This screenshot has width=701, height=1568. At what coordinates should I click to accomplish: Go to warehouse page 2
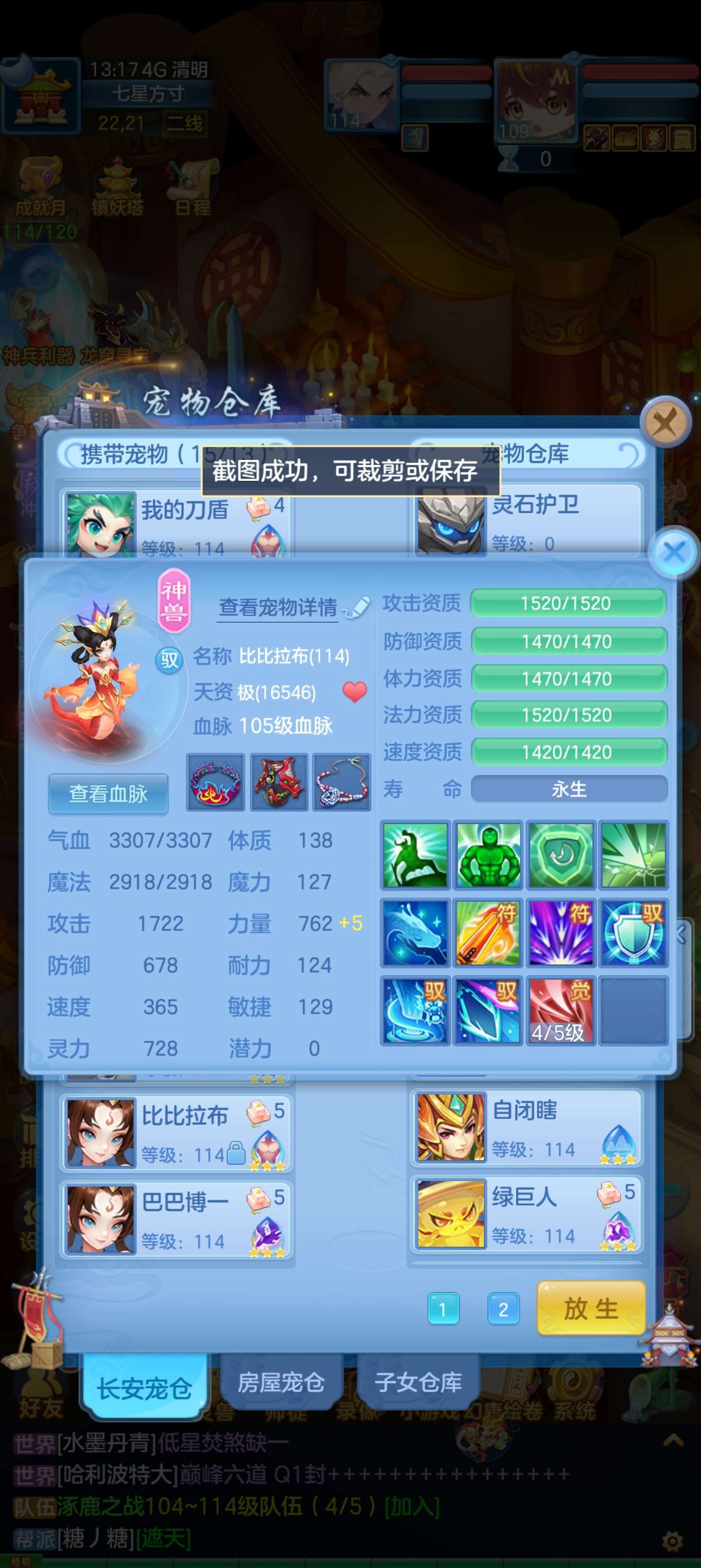[503, 1309]
